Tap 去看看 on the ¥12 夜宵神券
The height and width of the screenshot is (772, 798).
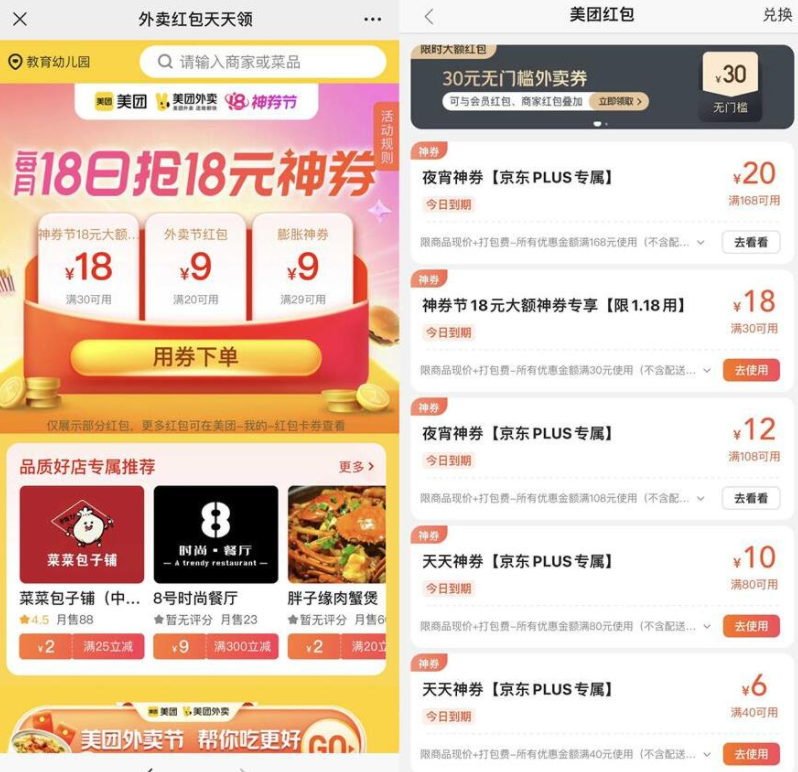[751, 498]
